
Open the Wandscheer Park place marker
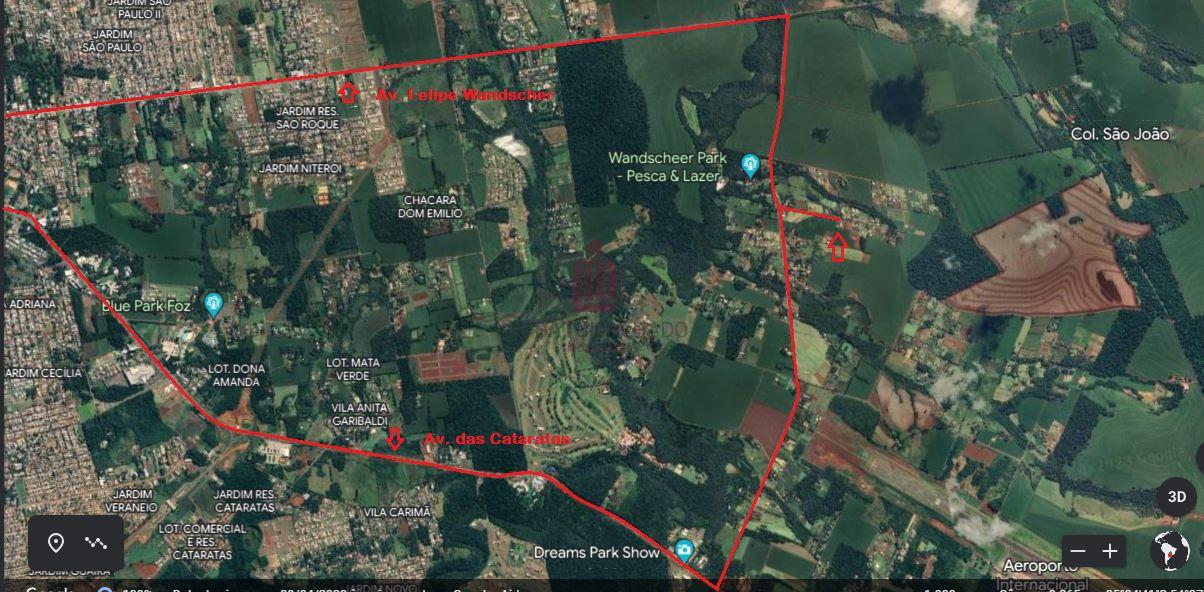coord(750,164)
